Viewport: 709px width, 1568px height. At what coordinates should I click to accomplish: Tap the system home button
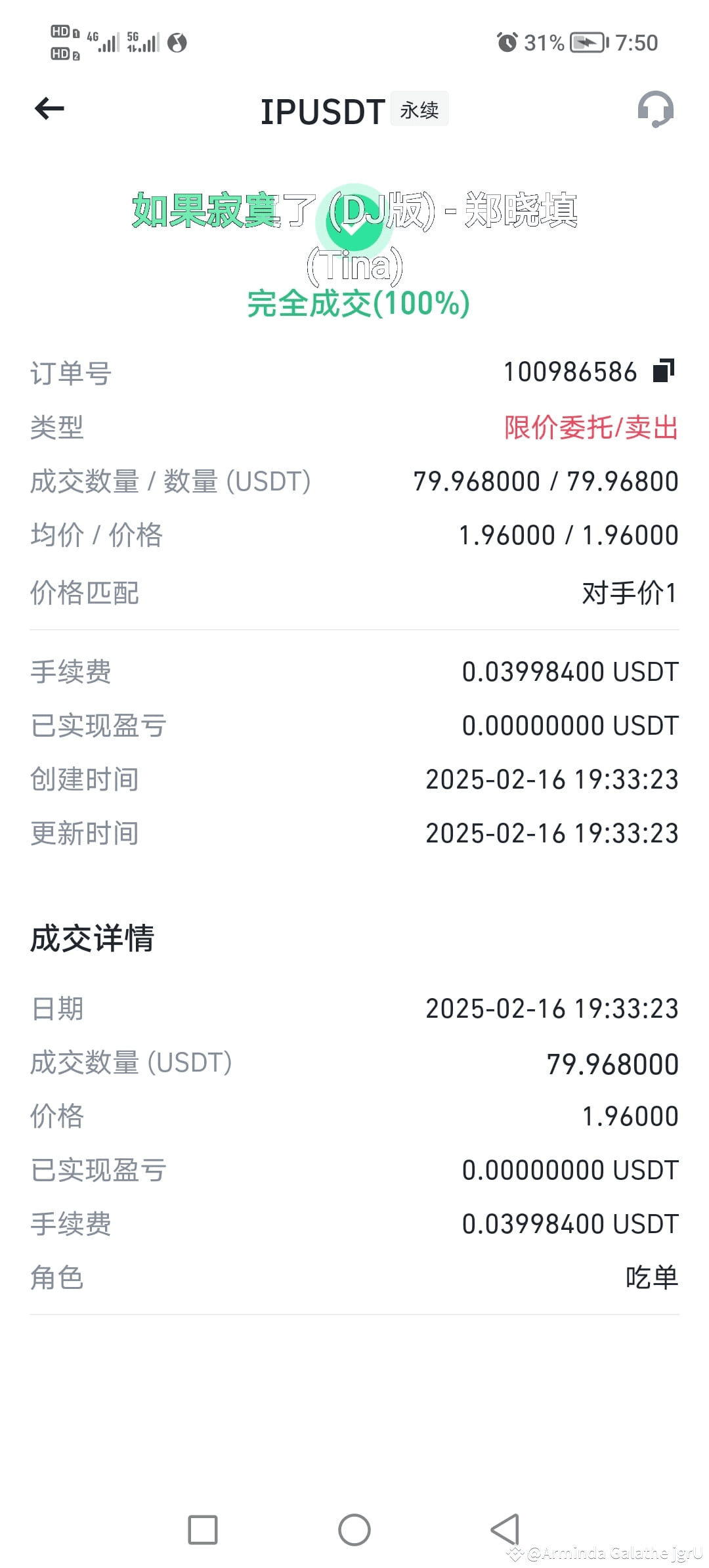click(x=354, y=1530)
